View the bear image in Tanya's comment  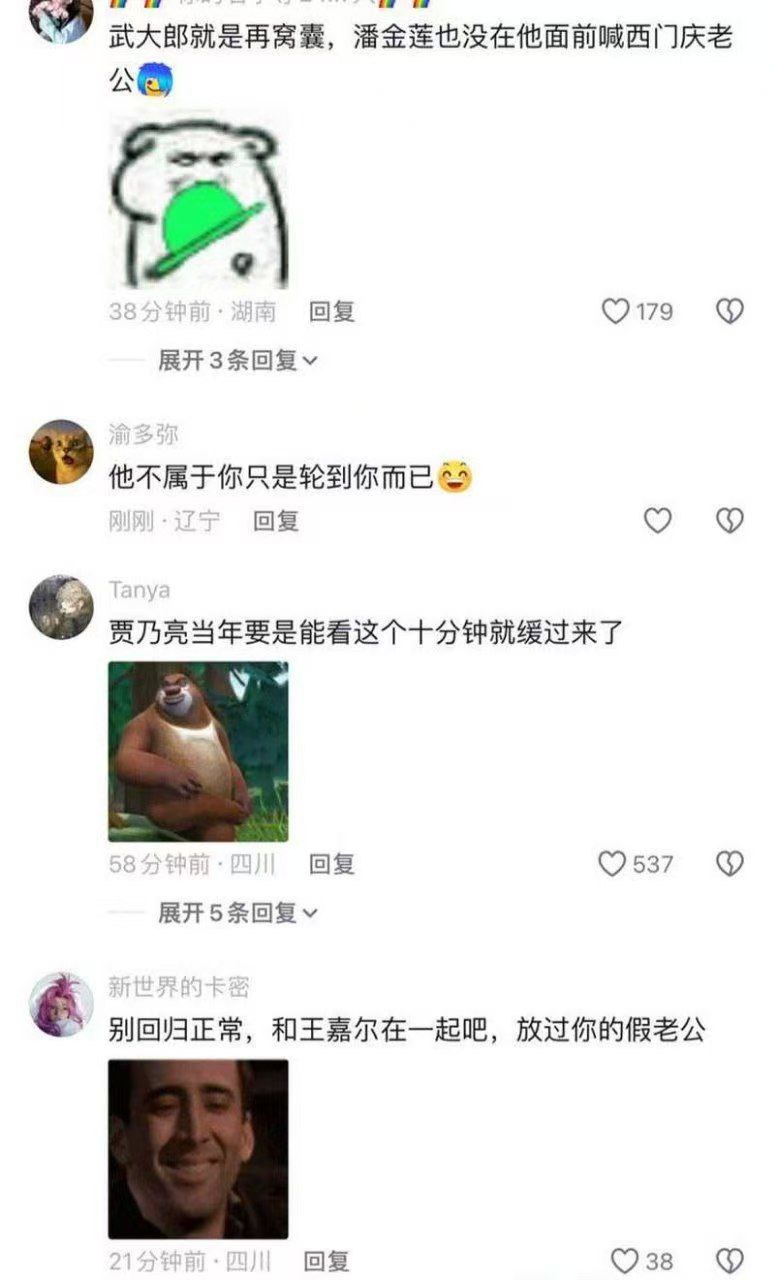pos(198,751)
